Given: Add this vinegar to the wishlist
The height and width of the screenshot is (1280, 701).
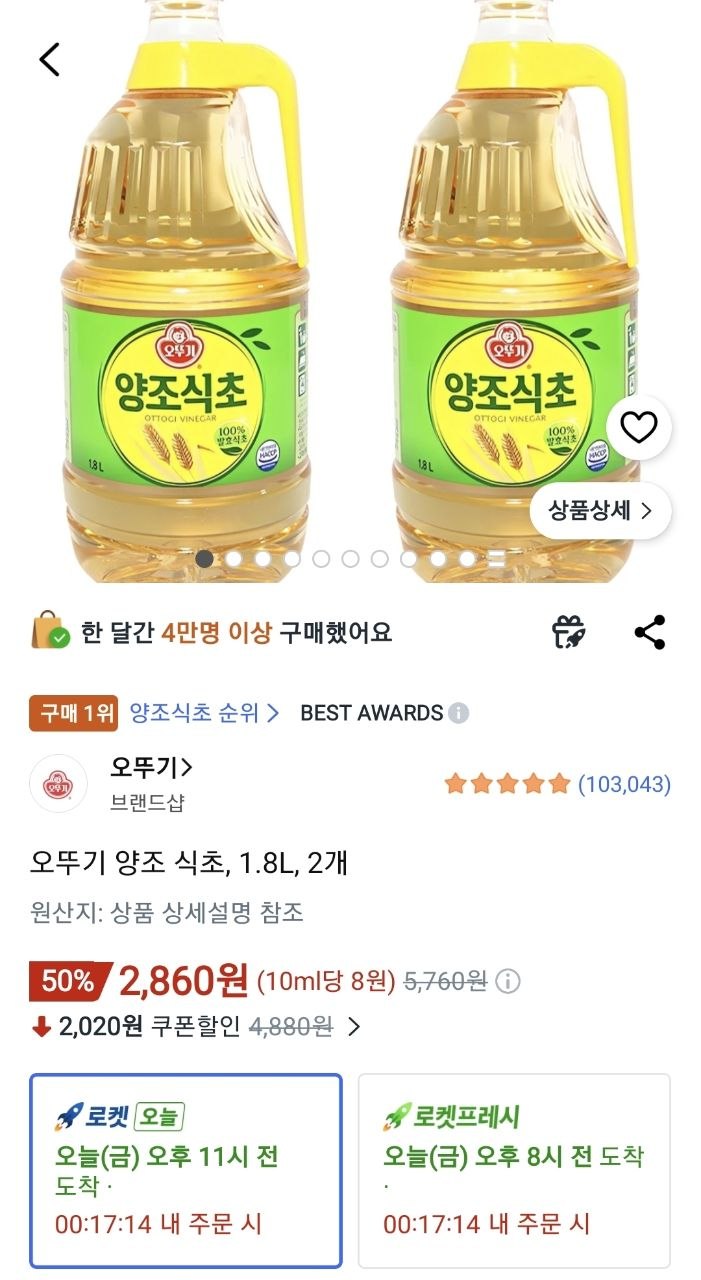Looking at the screenshot, I should point(639,428).
